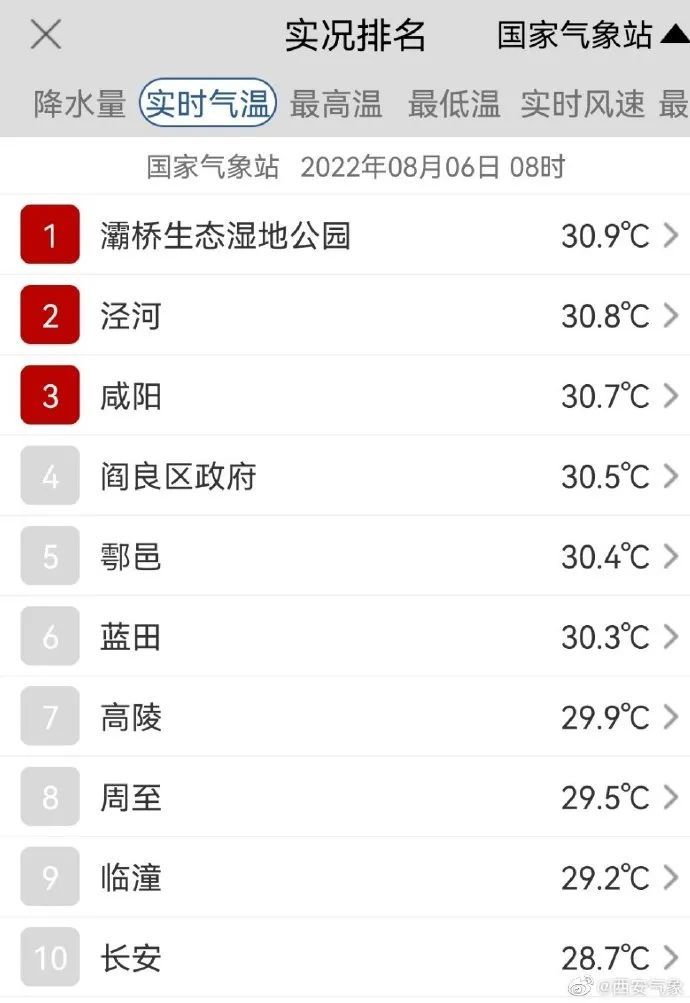690x1003 pixels.
Task: Open the 周至 station row
Action: [345, 797]
